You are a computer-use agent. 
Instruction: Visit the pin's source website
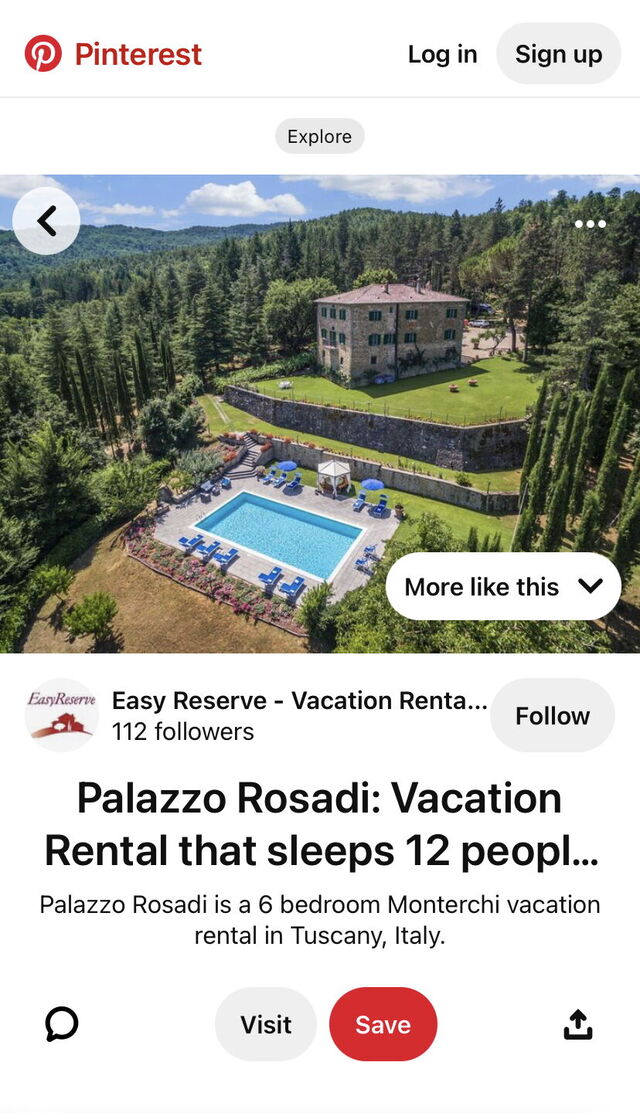[x=266, y=1024]
